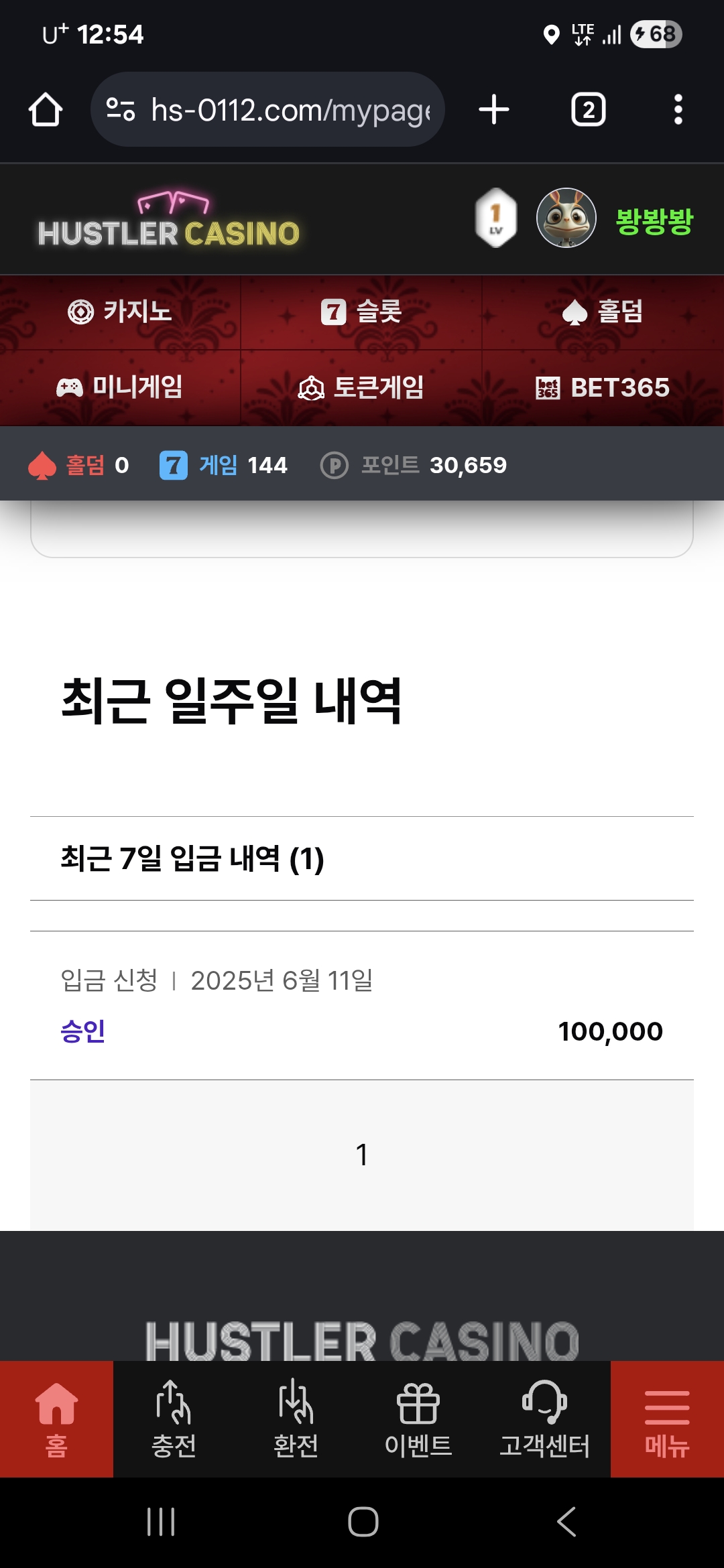Image resolution: width=724 pixels, height=1568 pixels.
Task: View the open tabs switcher
Action: 588,109
